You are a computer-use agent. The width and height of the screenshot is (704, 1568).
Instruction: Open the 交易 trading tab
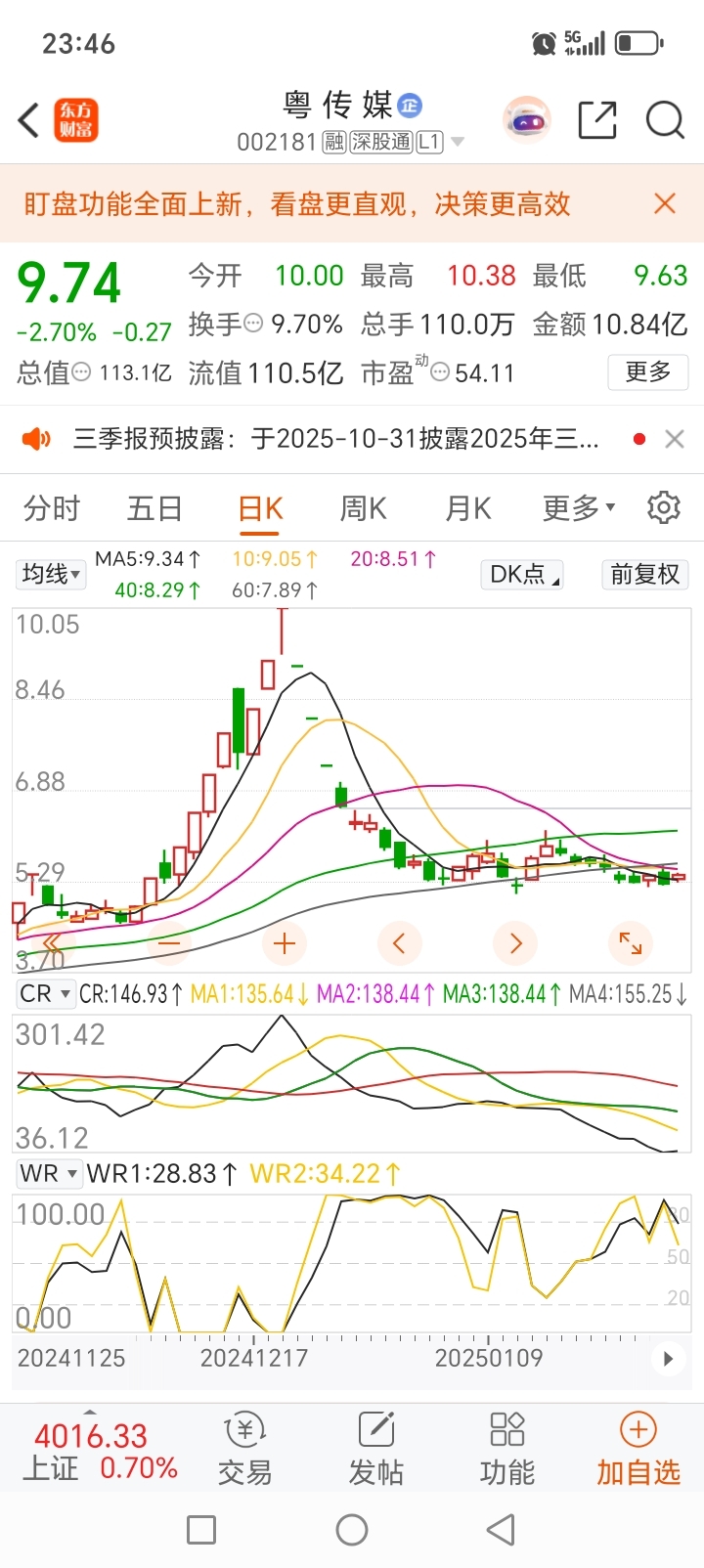tap(244, 1450)
